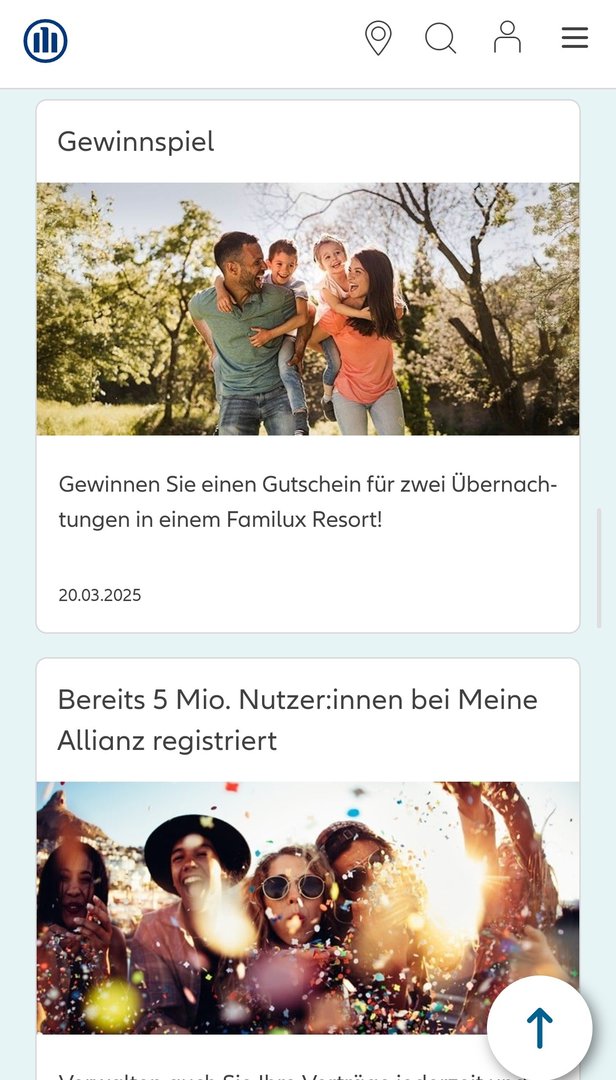This screenshot has height=1080, width=616.
Task: Tap the back-to-top arrow button
Action: [539, 1028]
